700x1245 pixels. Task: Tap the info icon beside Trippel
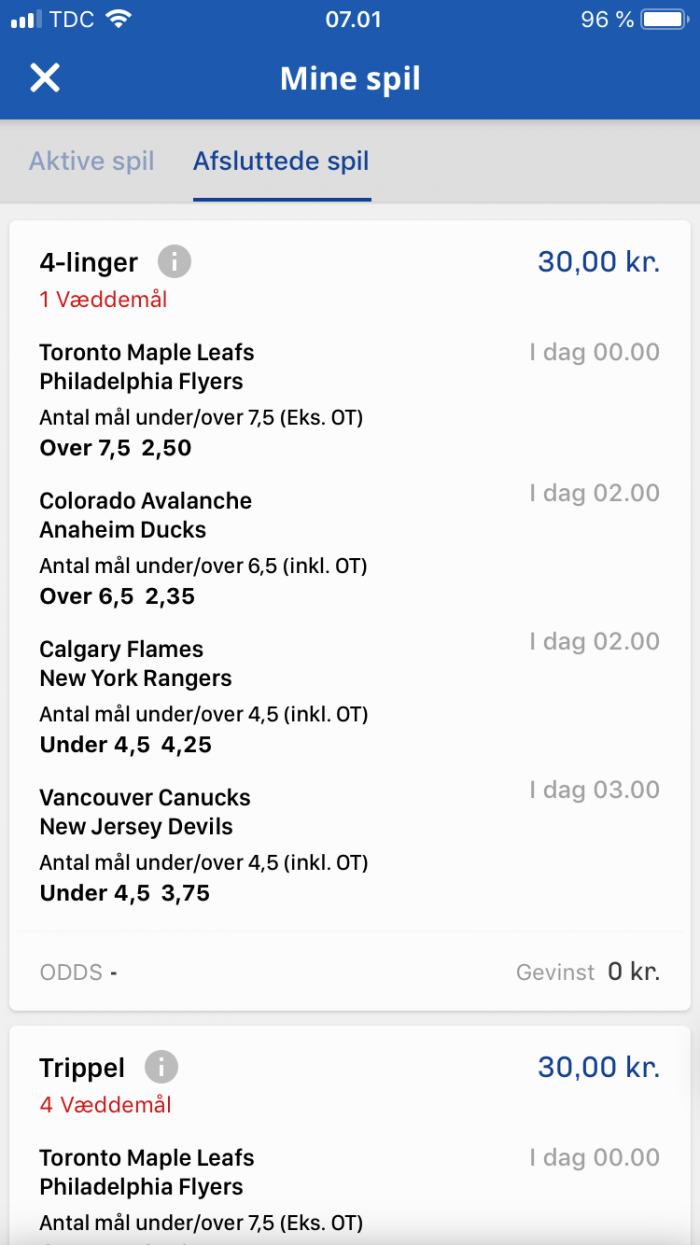(161, 1067)
